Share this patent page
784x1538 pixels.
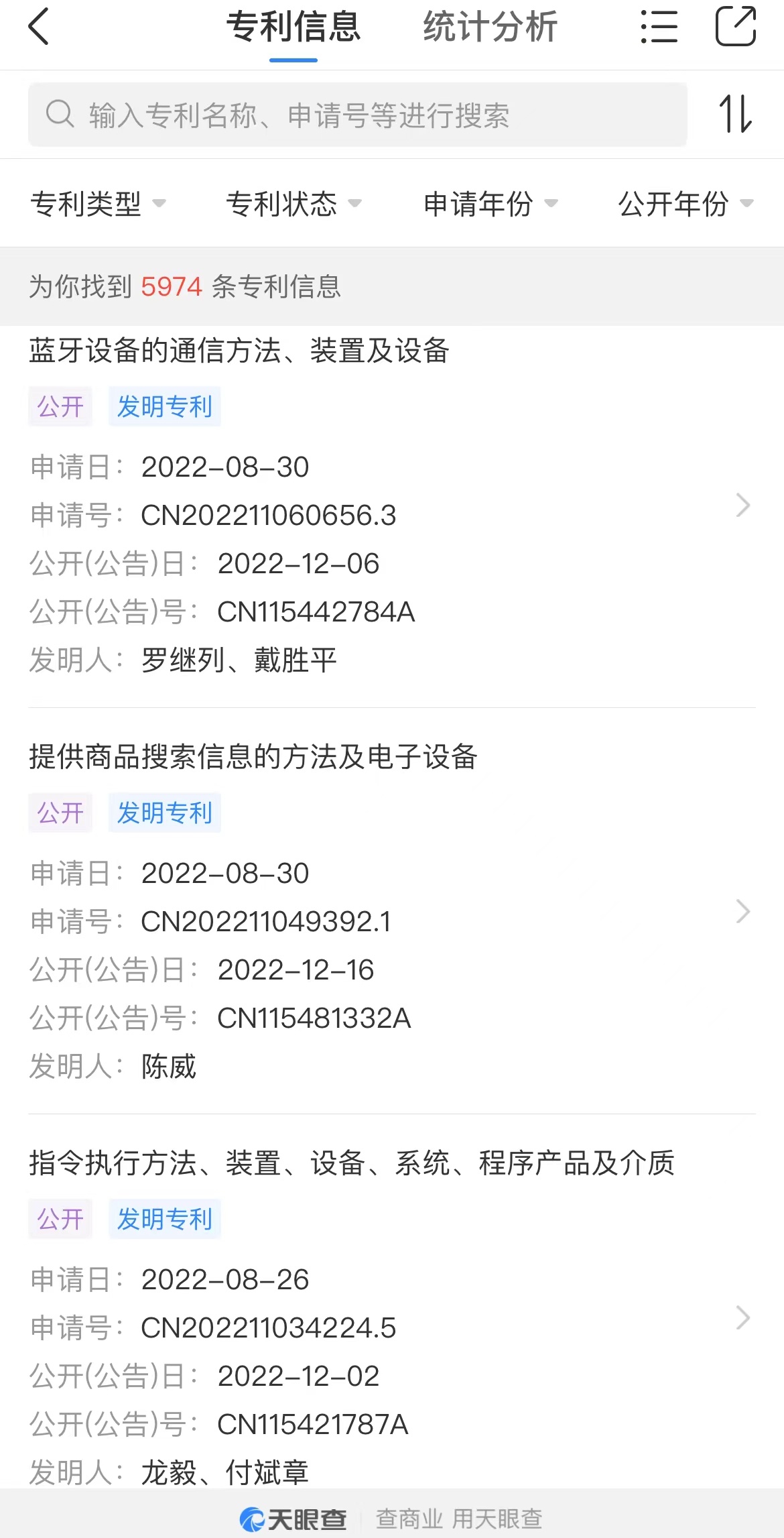click(736, 26)
